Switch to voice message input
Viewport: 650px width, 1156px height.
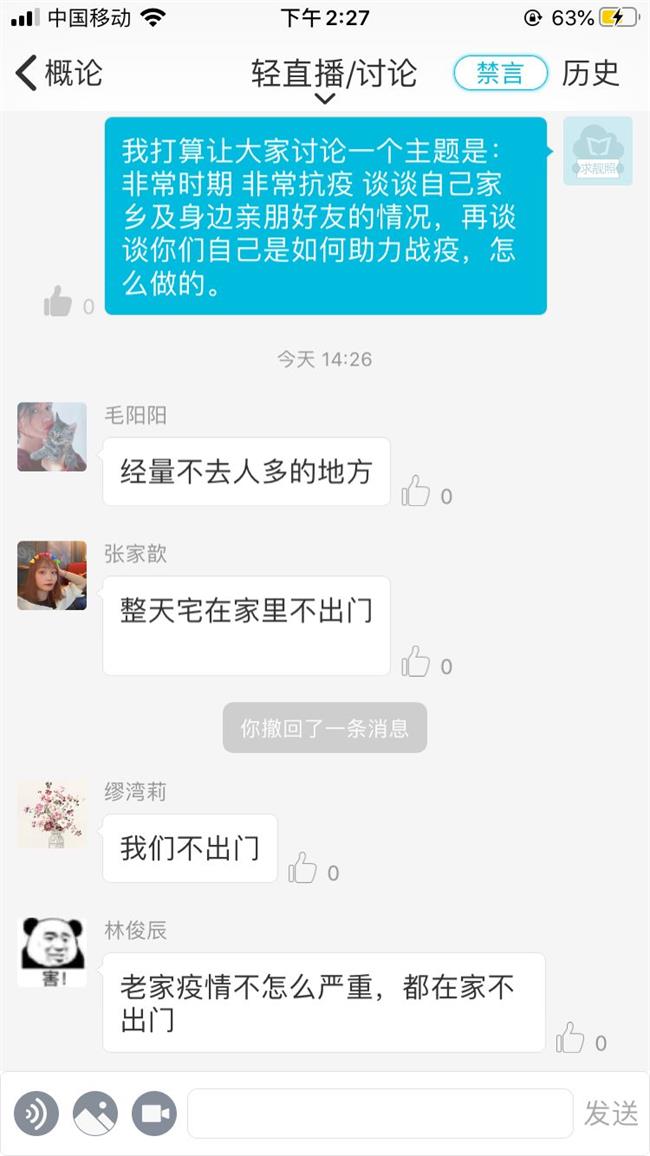(x=36, y=1113)
